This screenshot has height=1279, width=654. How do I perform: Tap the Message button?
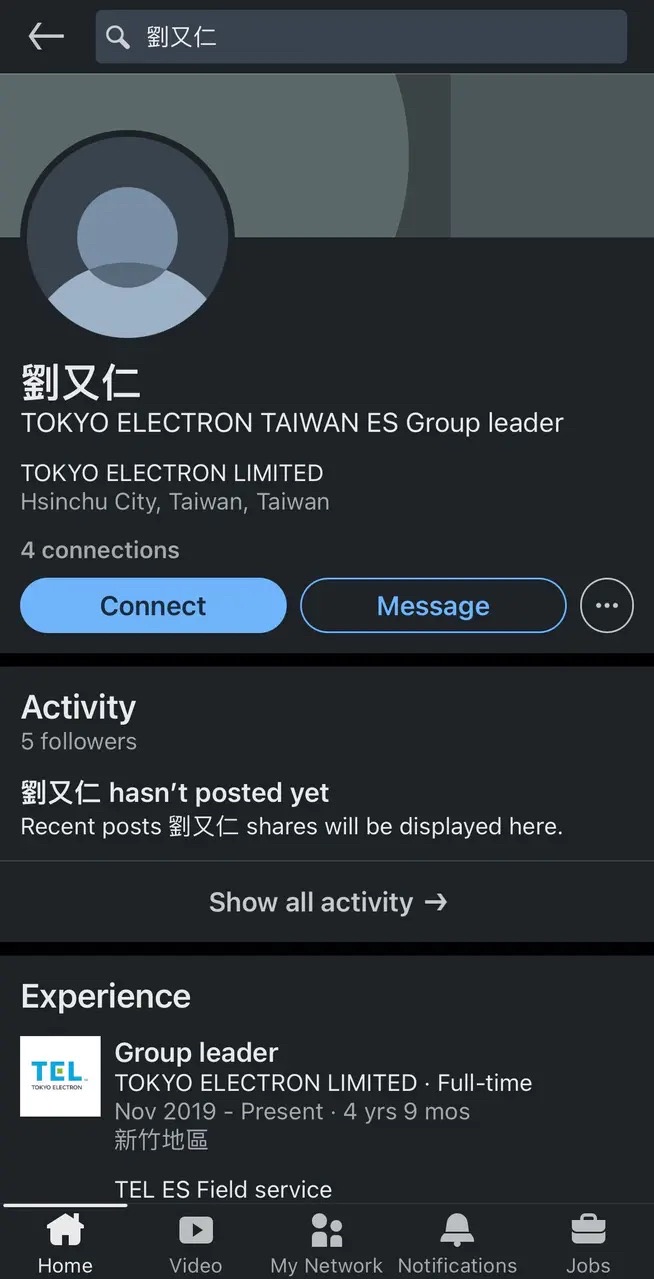tap(433, 606)
